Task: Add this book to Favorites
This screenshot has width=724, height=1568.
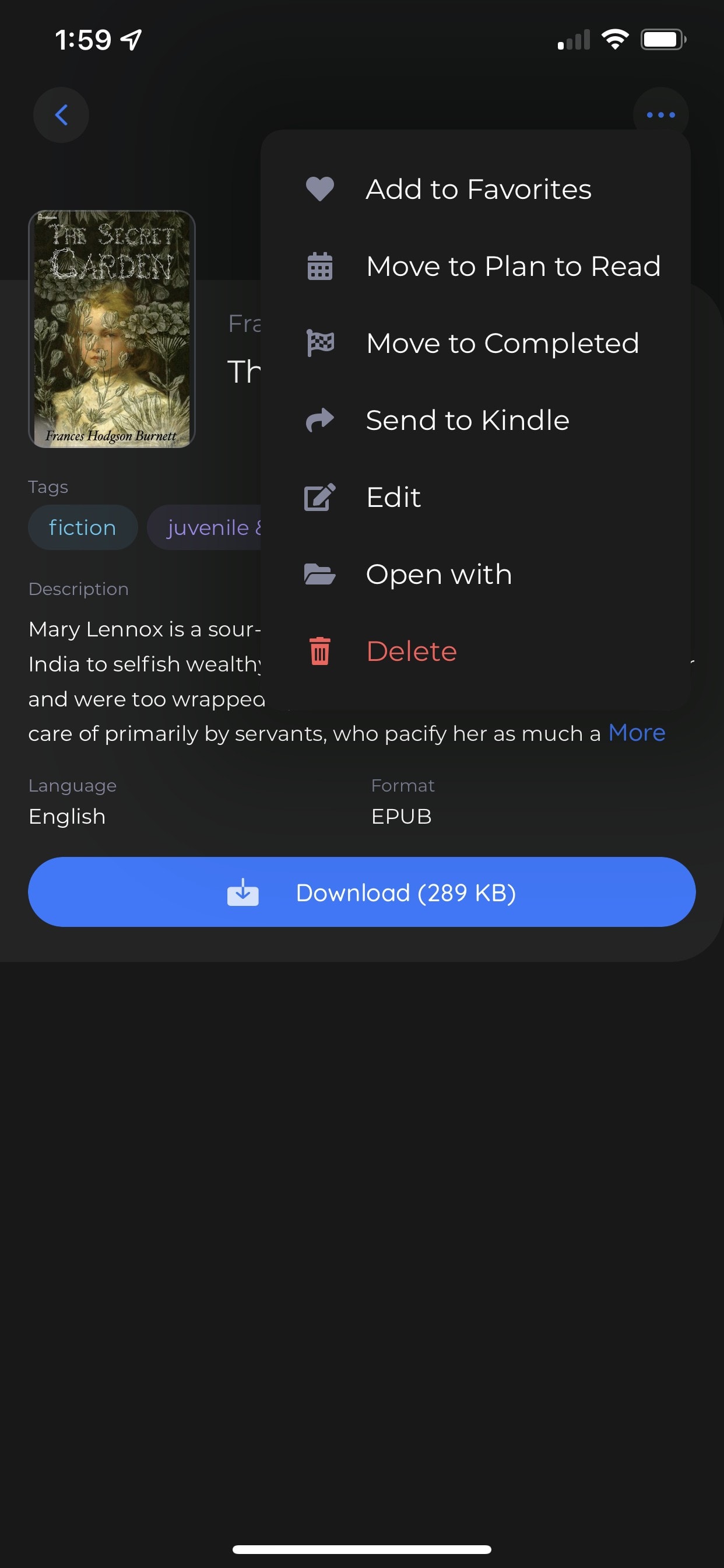Action: [477, 190]
